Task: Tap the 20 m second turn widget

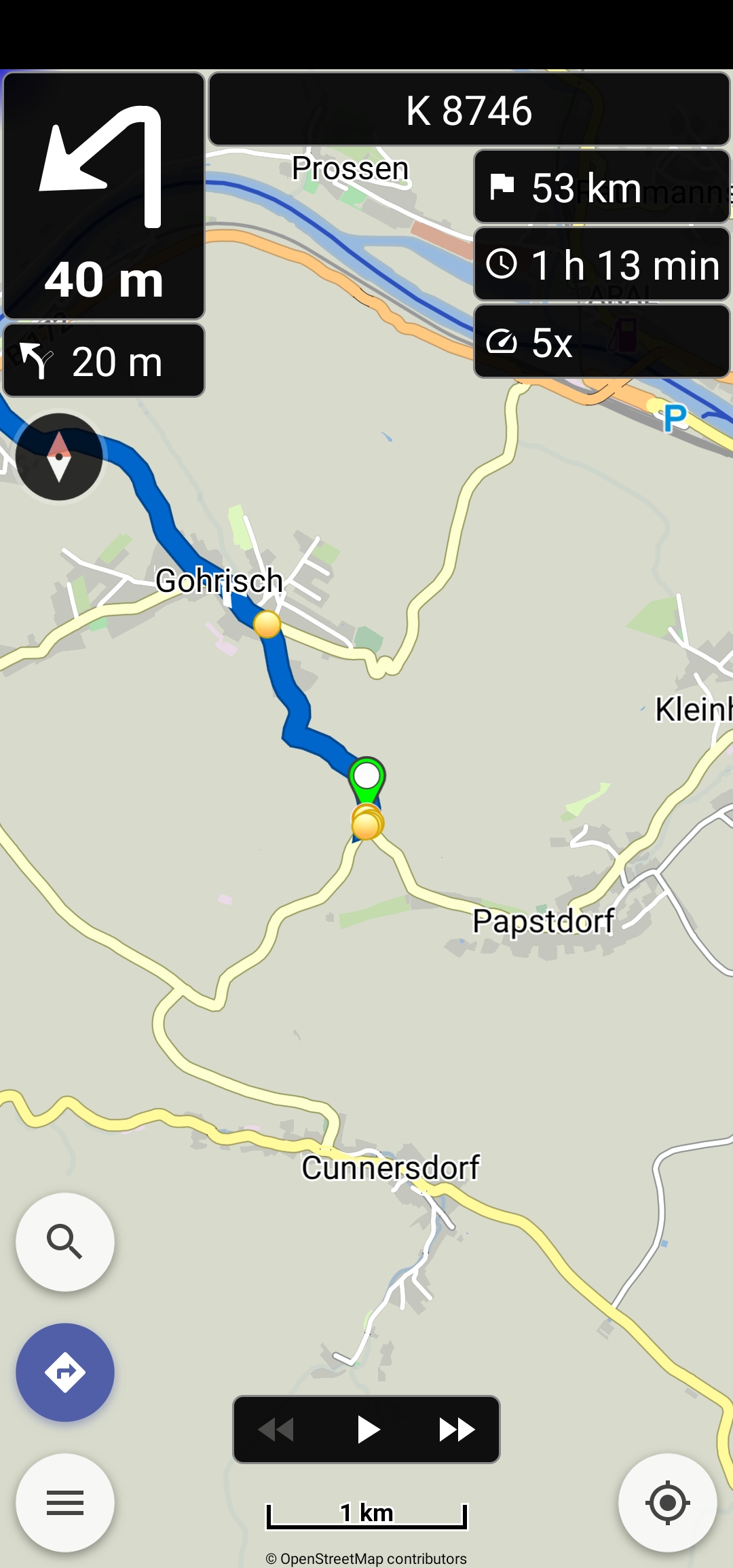Action: tap(104, 360)
